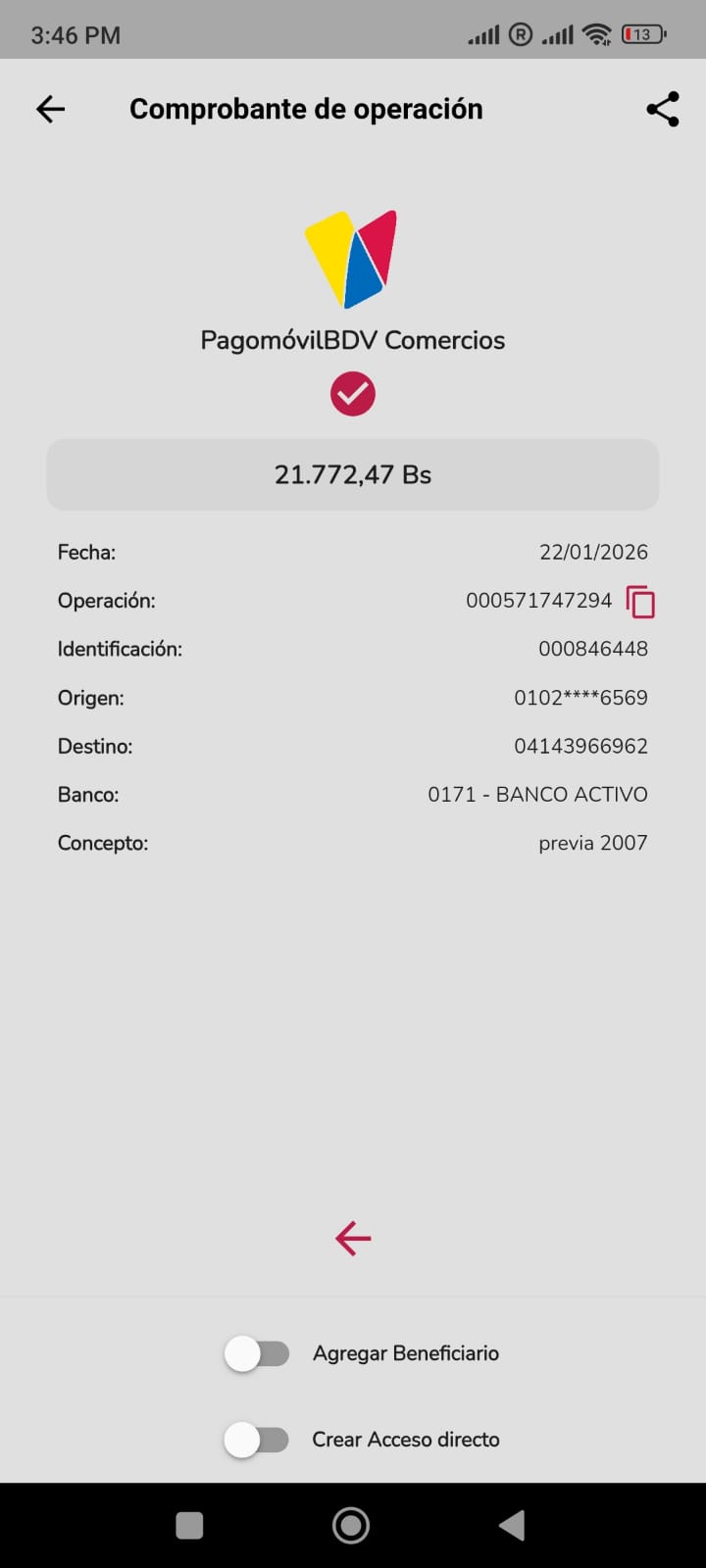Copy the operation number 000571747294
This screenshot has width=706, height=1568.
(x=640, y=602)
